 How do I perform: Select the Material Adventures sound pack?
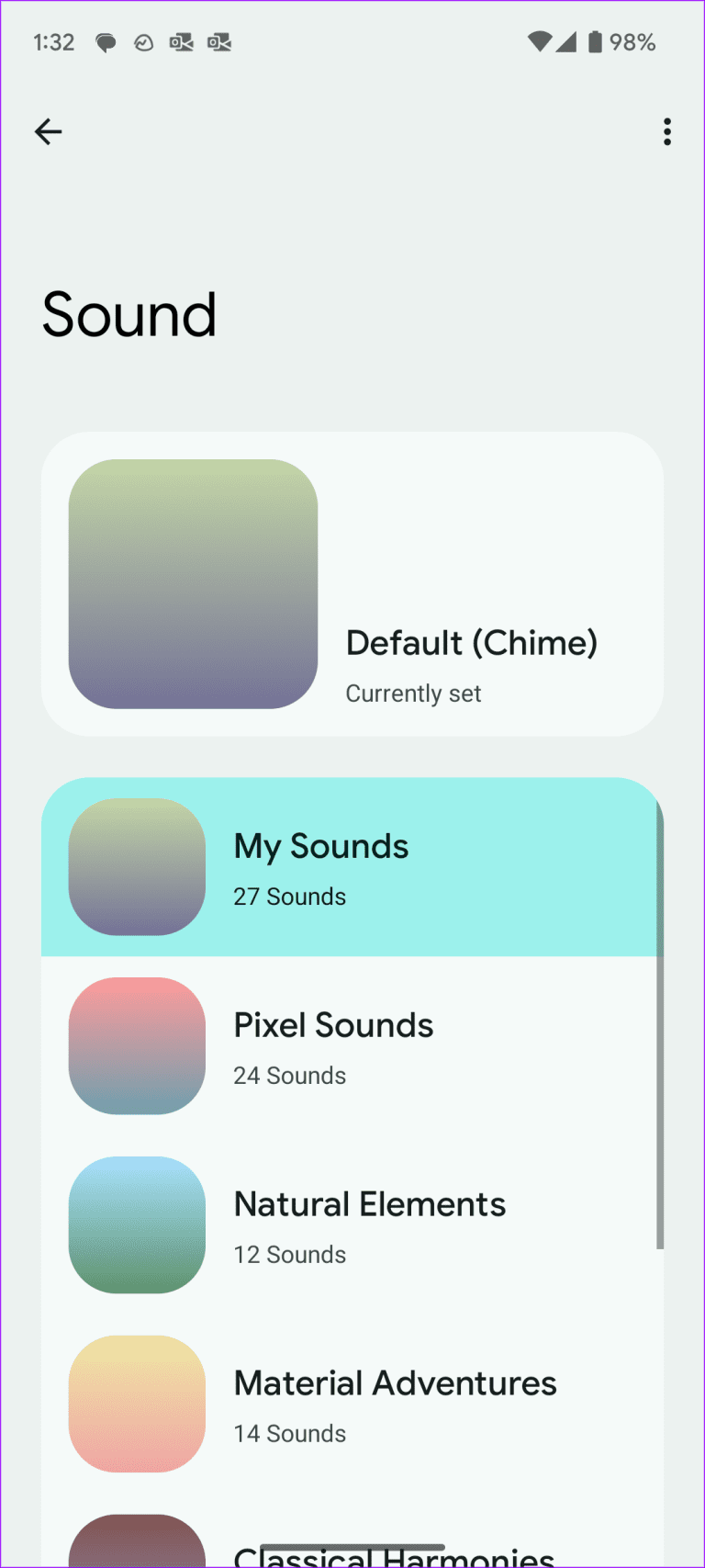(x=352, y=1403)
